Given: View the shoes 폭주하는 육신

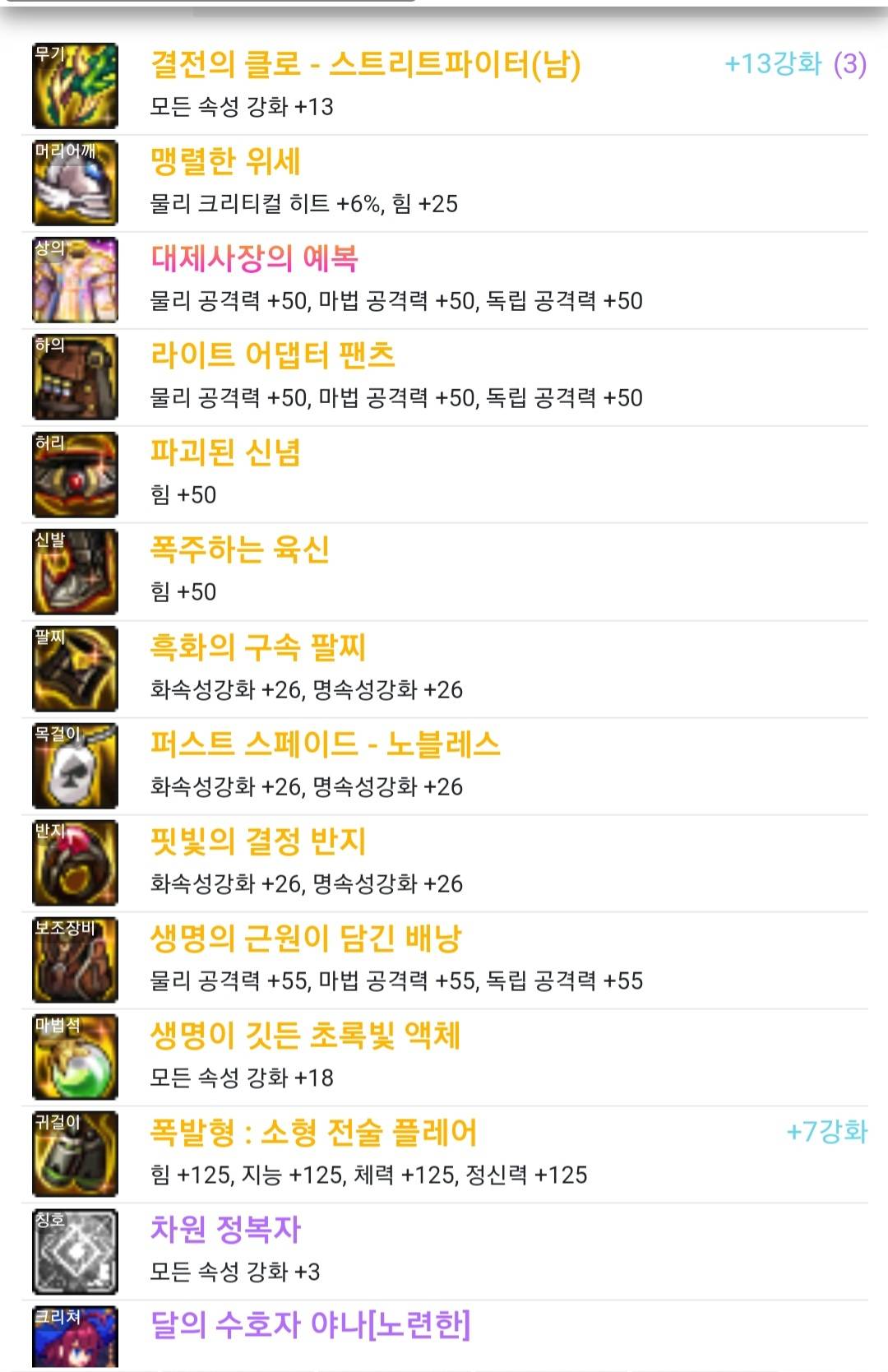Looking at the screenshot, I should pos(239,549).
